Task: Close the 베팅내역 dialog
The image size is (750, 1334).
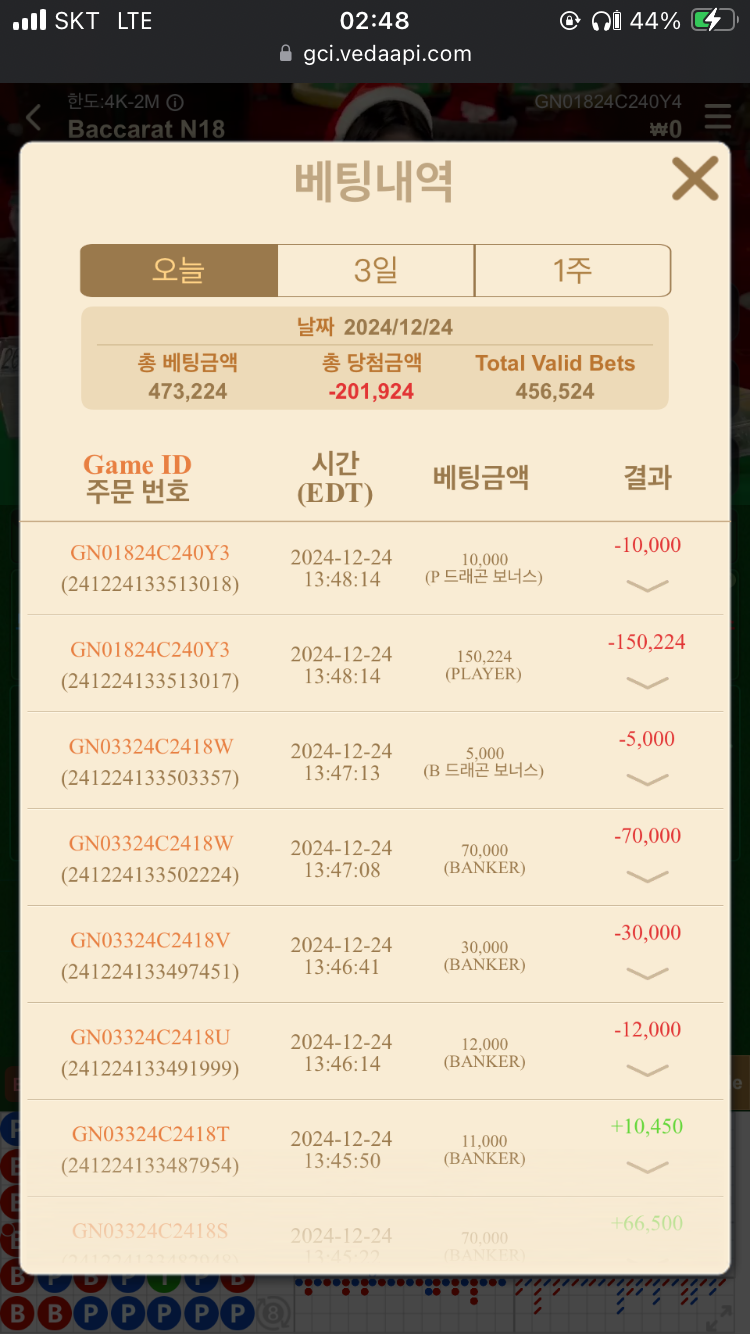Action: tap(694, 180)
